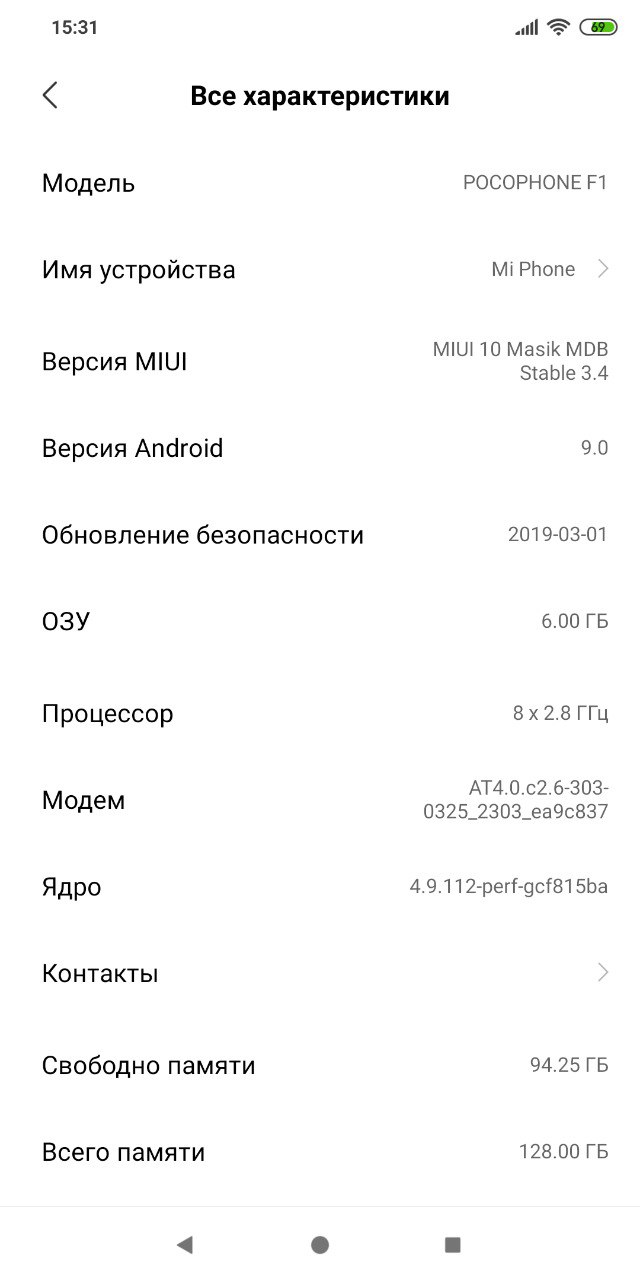The image size is (640, 1280).
Task: Tap the system home button
Action: (320, 1244)
